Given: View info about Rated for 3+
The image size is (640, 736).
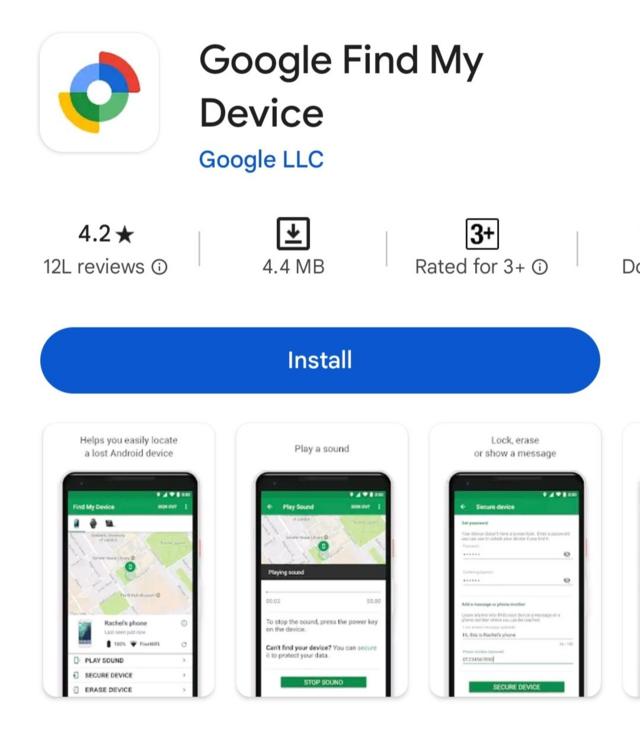Looking at the screenshot, I should point(539,267).
